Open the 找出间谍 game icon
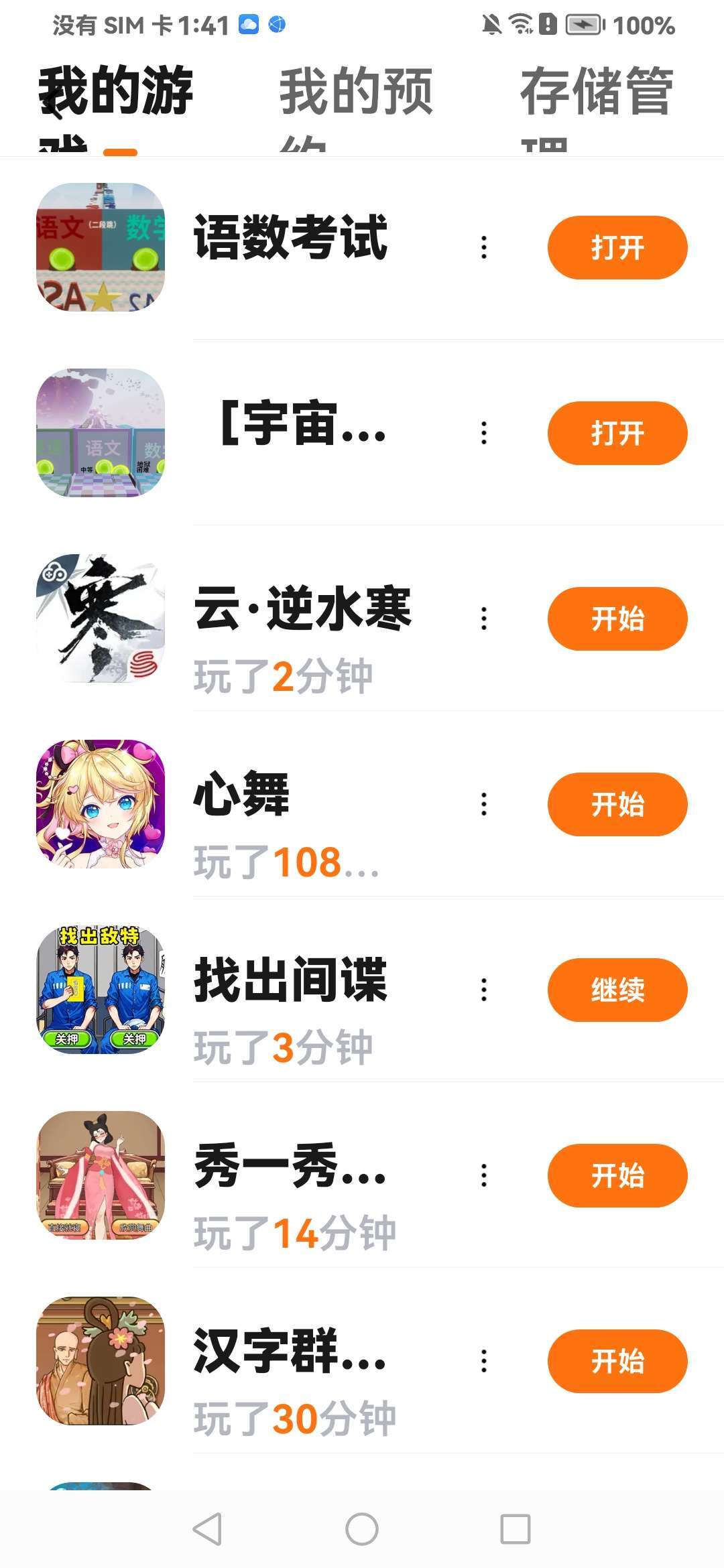724x1568 pixels. (x=101, y=990)
